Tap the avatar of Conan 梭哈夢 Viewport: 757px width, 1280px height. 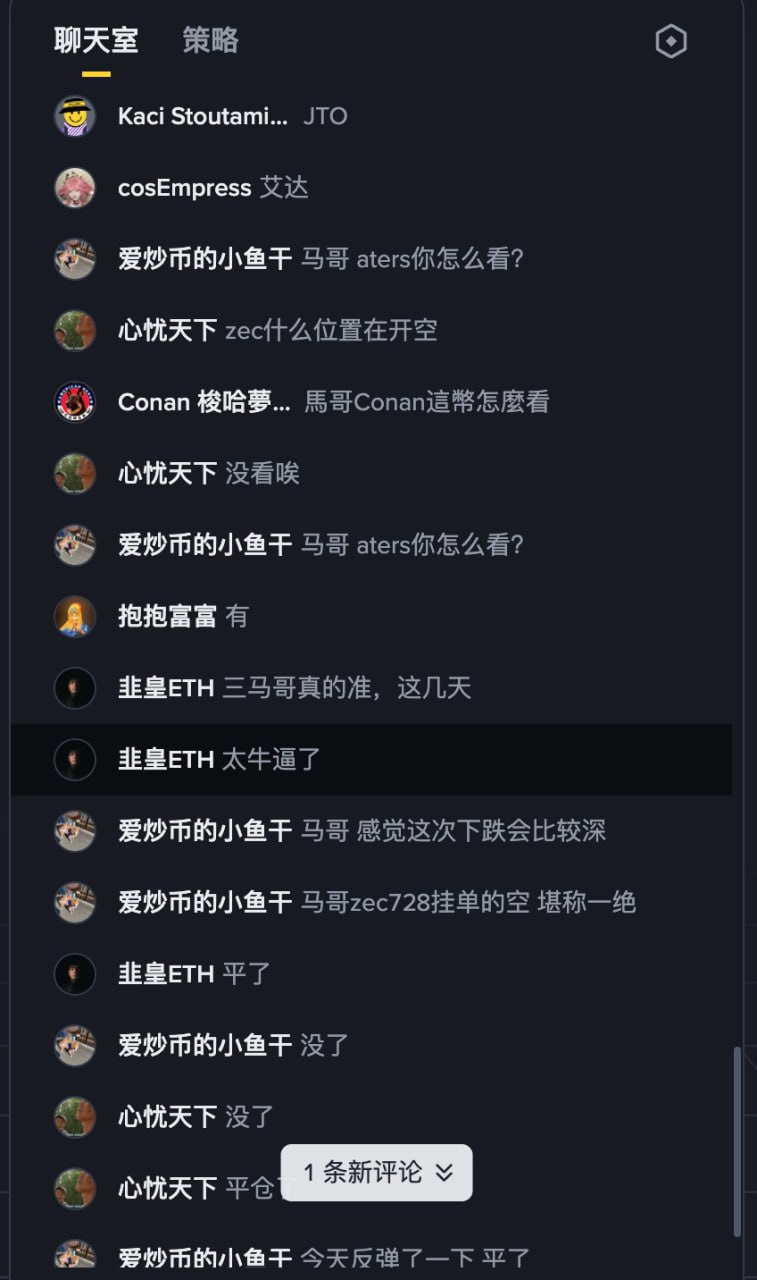point(75,402)
